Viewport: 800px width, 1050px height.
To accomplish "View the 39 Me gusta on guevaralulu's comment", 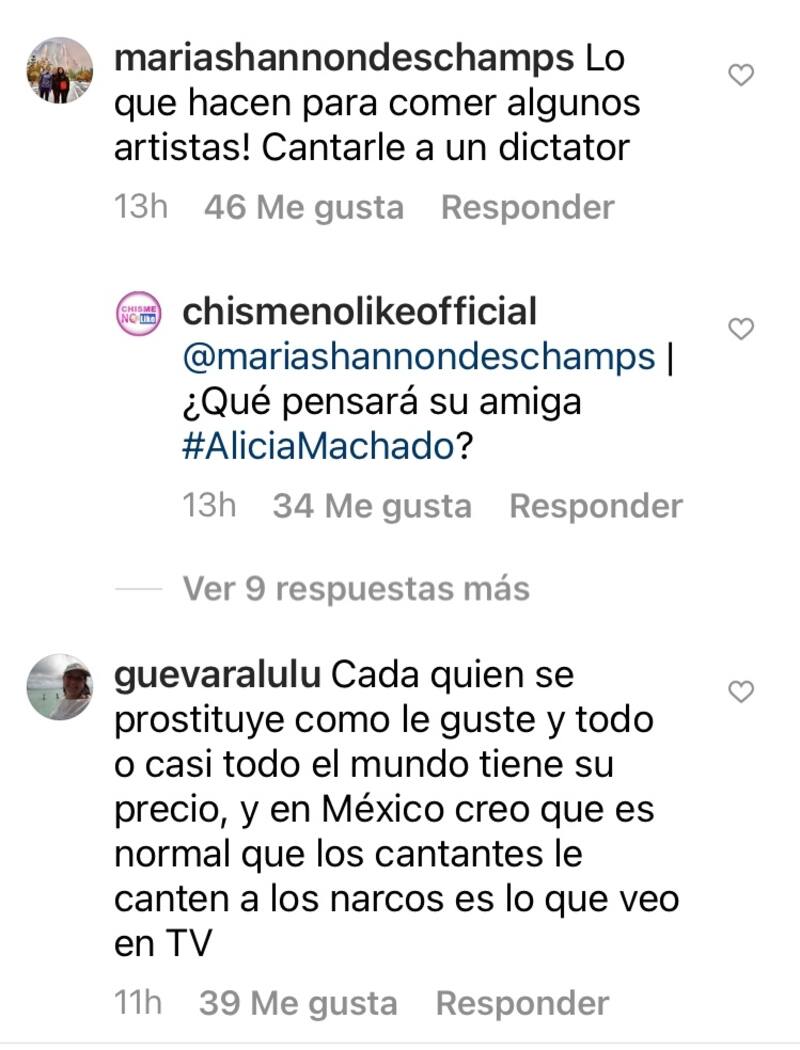I will pos(298,1003).
